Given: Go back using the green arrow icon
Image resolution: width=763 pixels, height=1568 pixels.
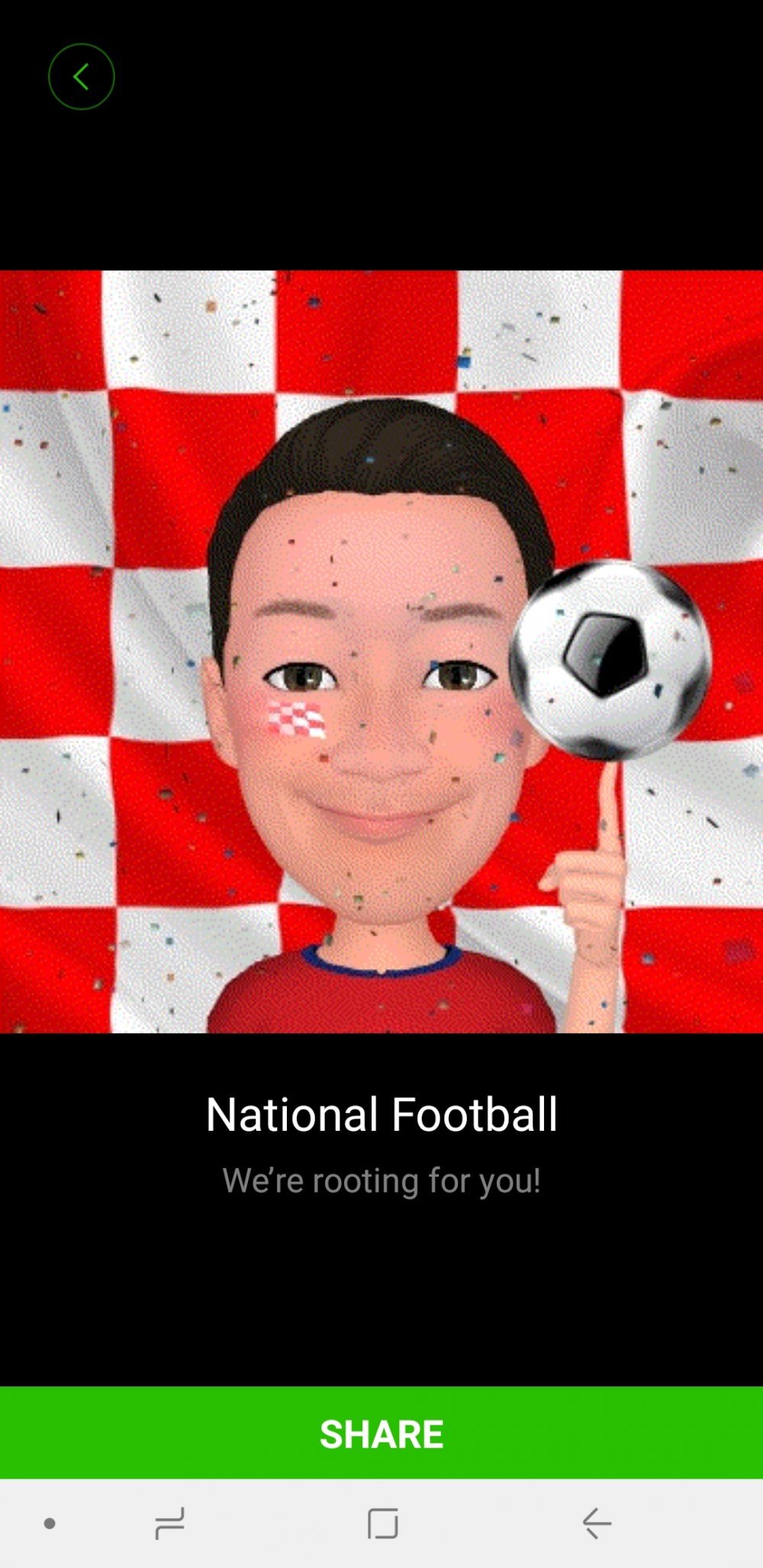Looking at the screenshot, I should pos(82,76).
